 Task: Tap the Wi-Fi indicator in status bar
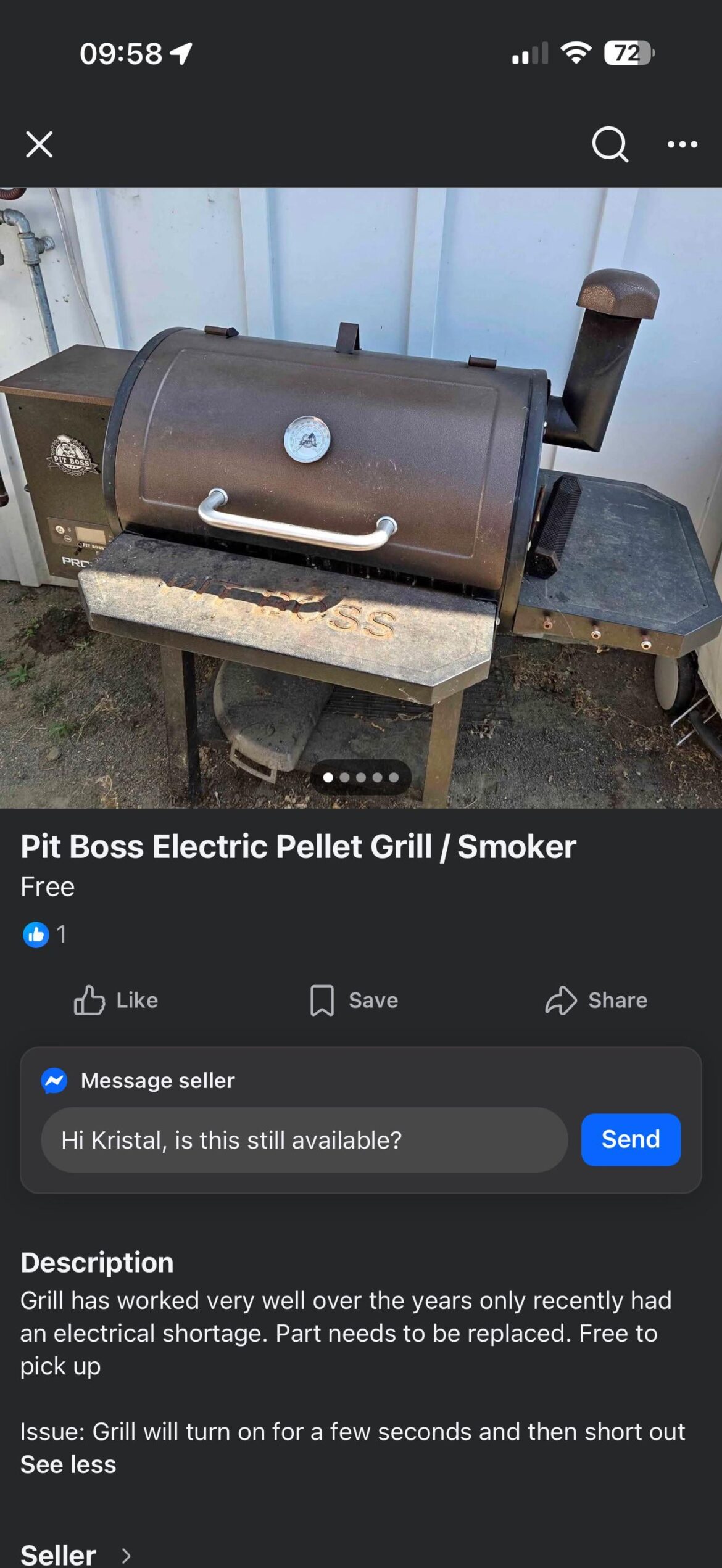[576, 52]
